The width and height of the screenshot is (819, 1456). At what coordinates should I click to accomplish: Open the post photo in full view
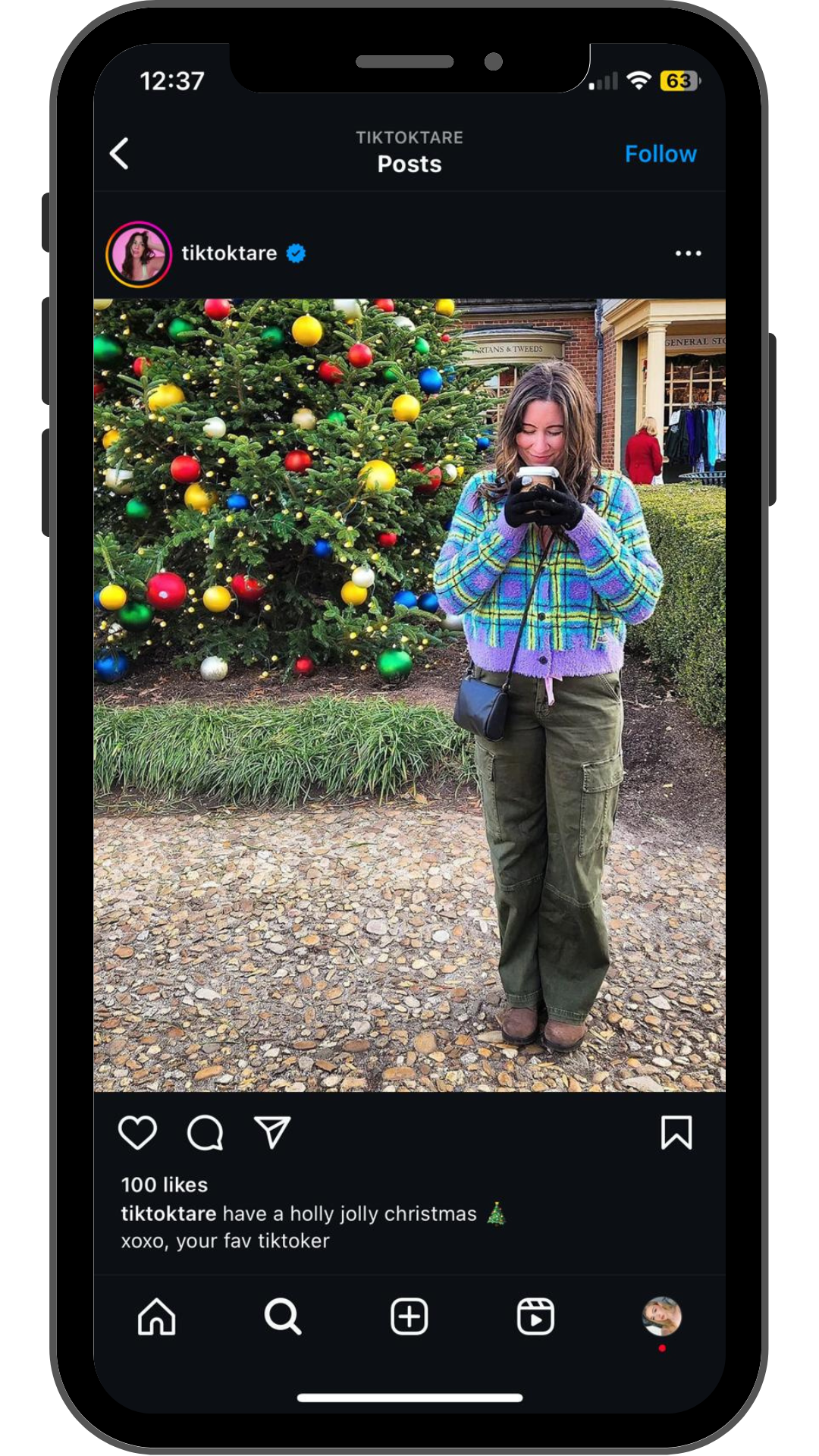409,695
